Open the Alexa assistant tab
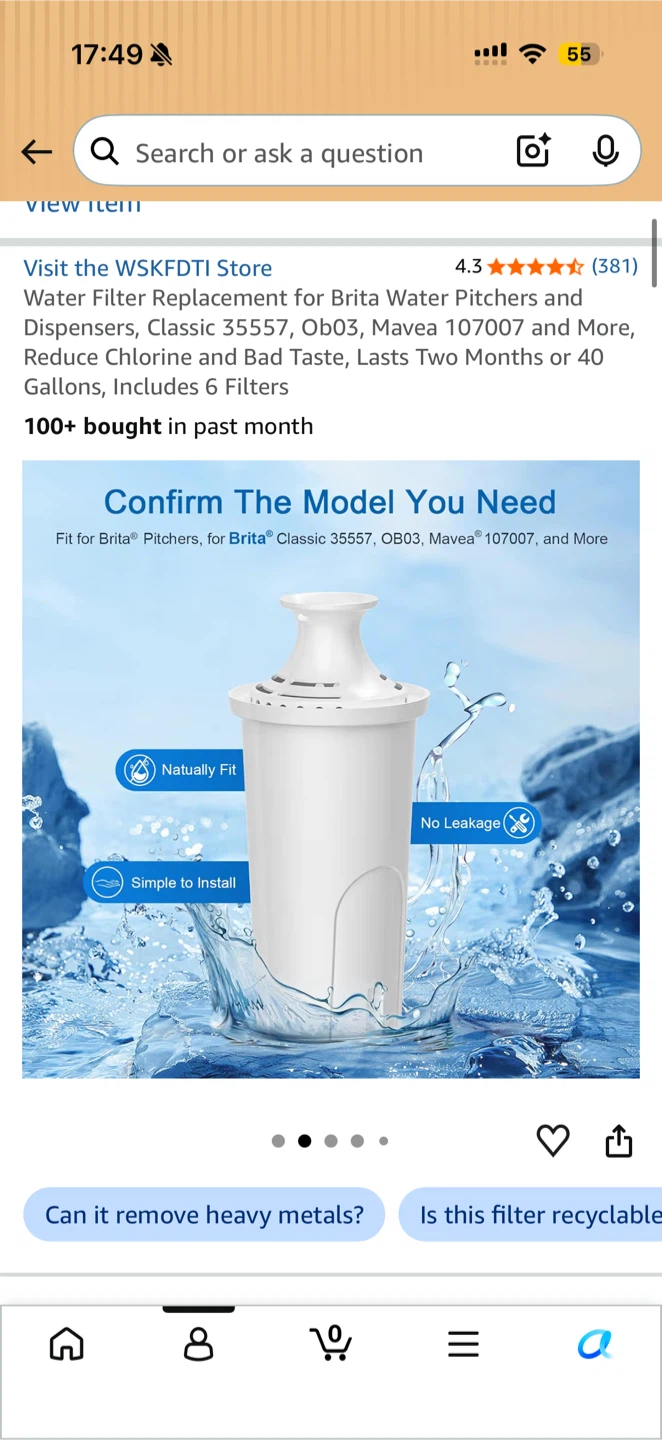The height and width of the screenshot is (1440, 662). click(x=595, y=1344)
